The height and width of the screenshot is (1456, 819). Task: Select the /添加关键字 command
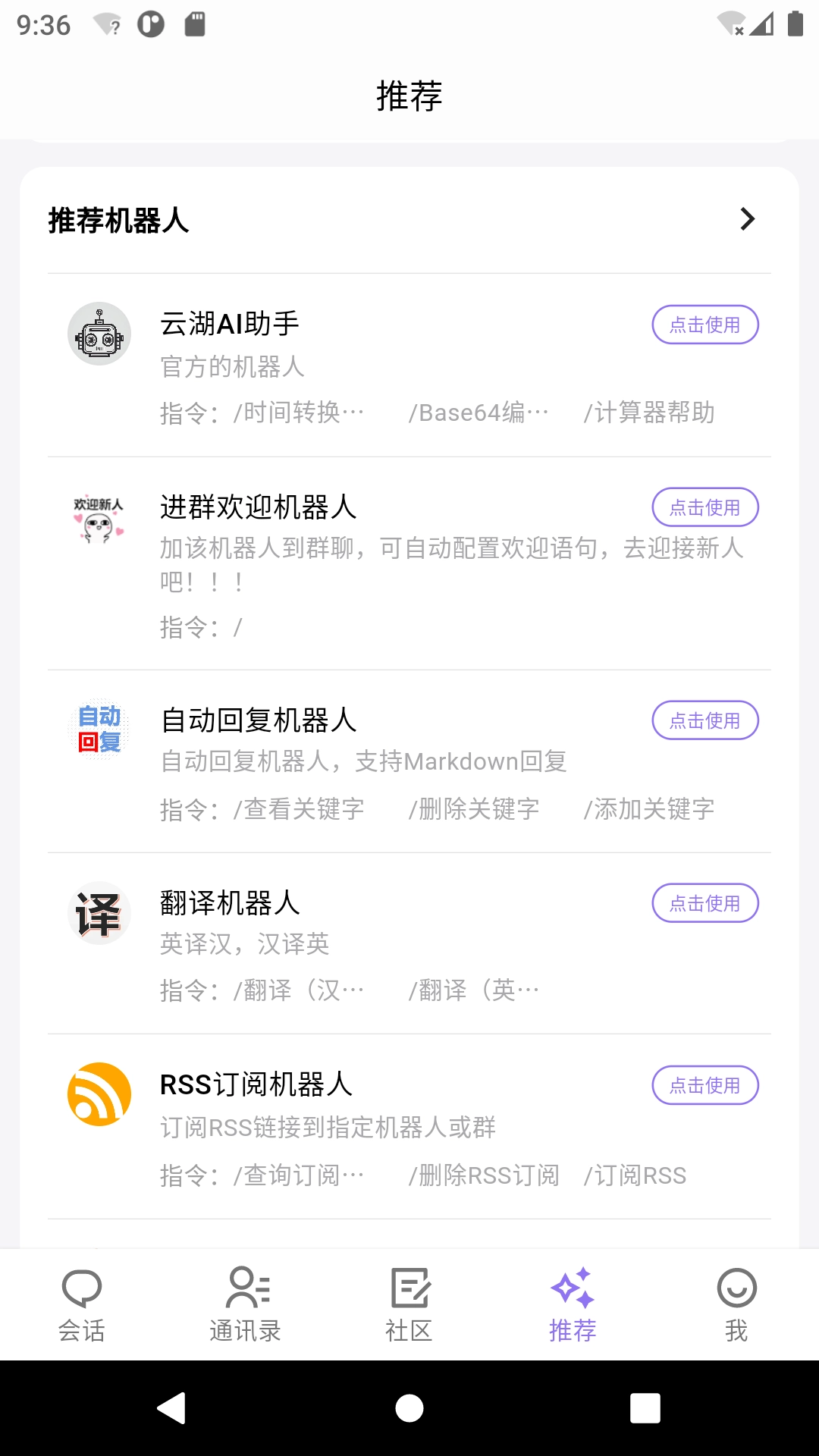click(648, 810)
